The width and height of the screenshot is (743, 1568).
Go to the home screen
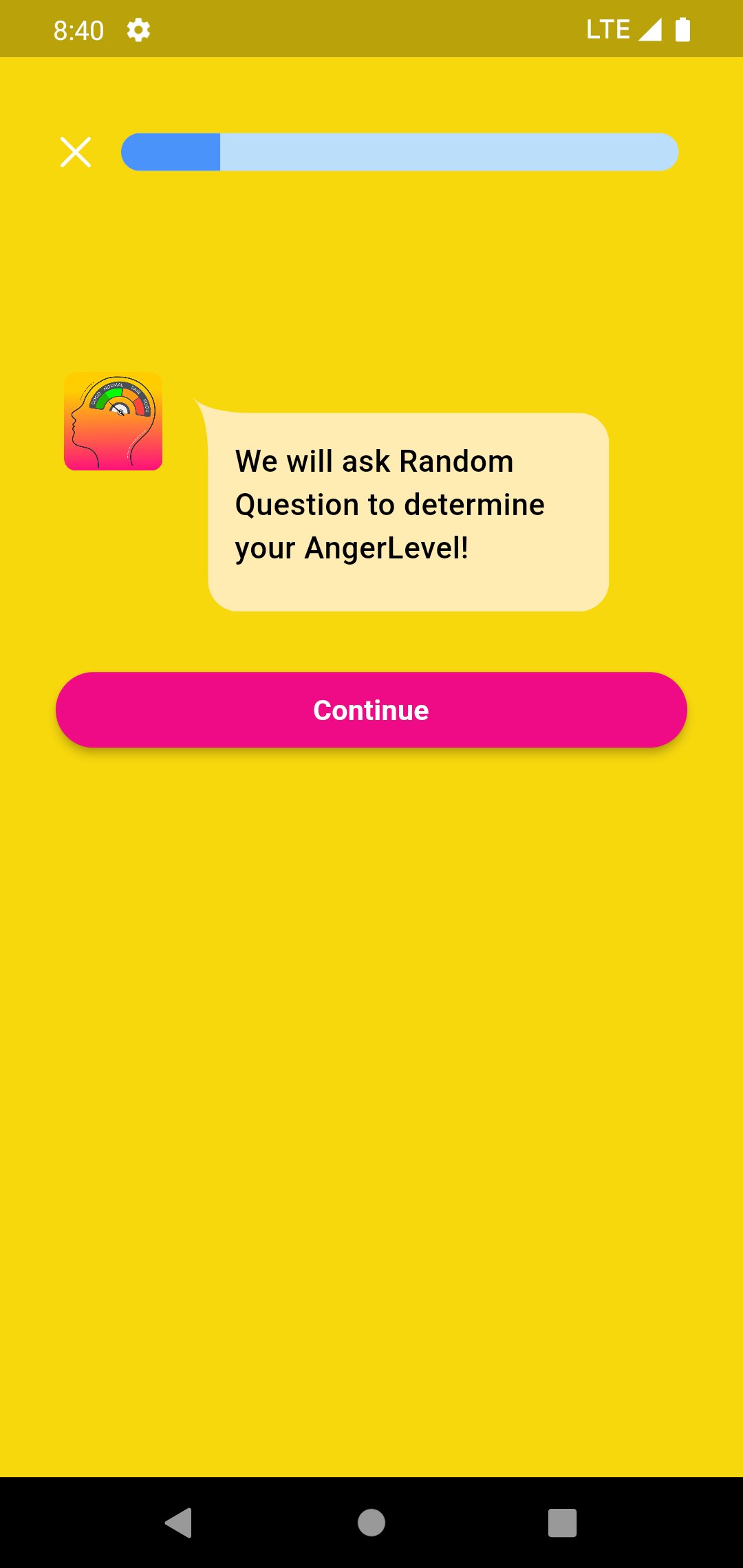(x=371, y=1523)
